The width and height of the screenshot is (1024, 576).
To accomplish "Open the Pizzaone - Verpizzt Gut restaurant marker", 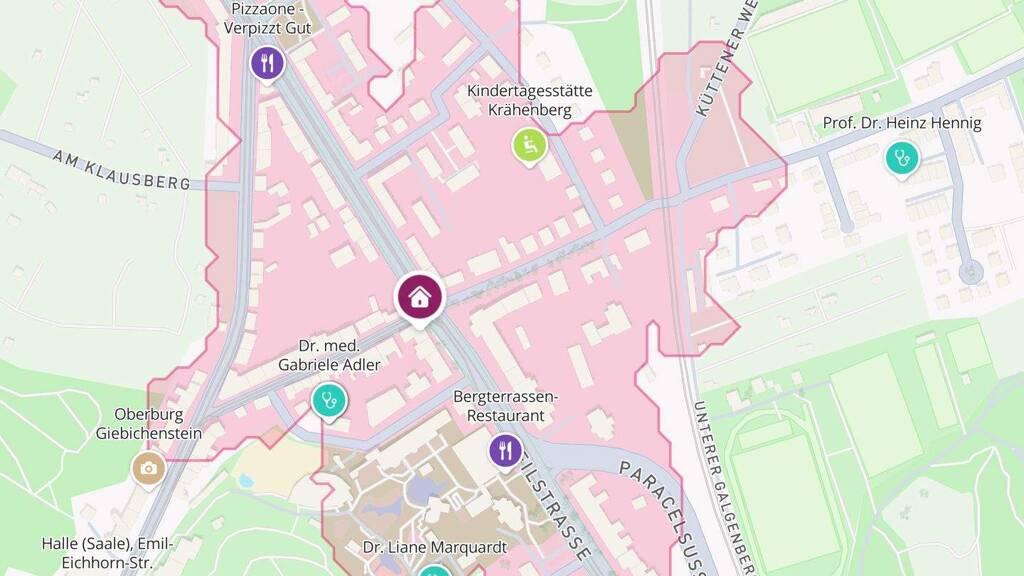I will tap(267, 64).
